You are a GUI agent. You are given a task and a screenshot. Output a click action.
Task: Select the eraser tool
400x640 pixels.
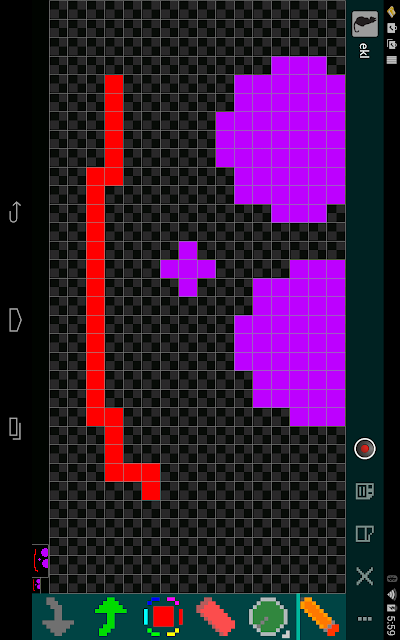pos(216,616)
